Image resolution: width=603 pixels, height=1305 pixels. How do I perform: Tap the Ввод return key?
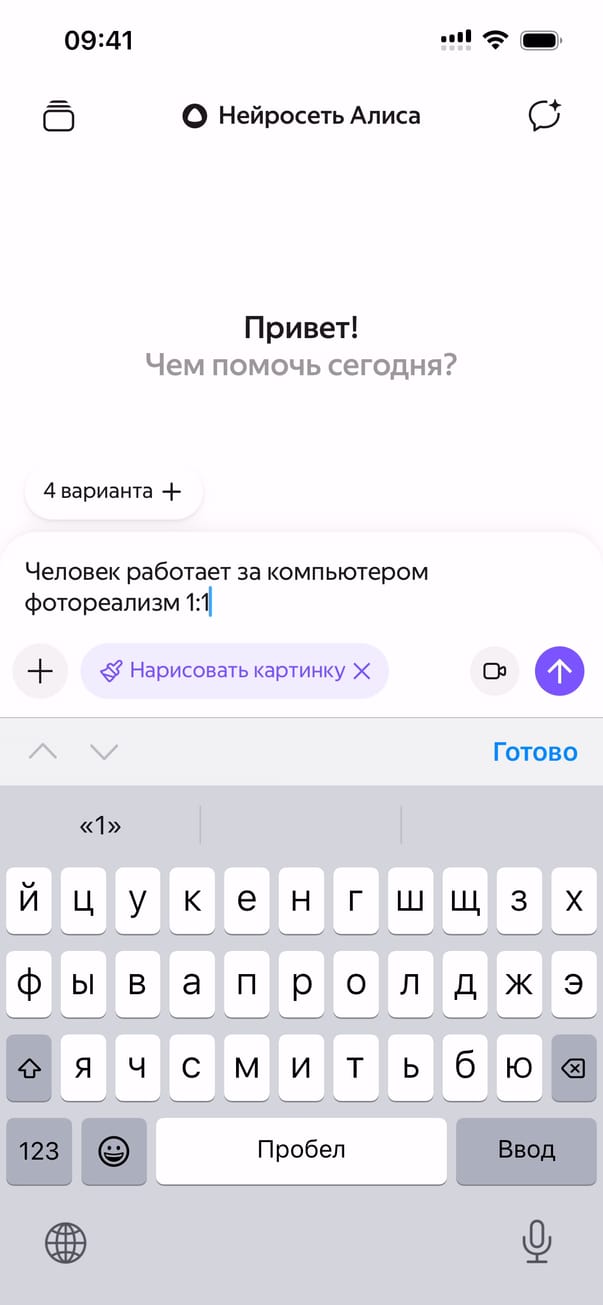coord(526,1150)
